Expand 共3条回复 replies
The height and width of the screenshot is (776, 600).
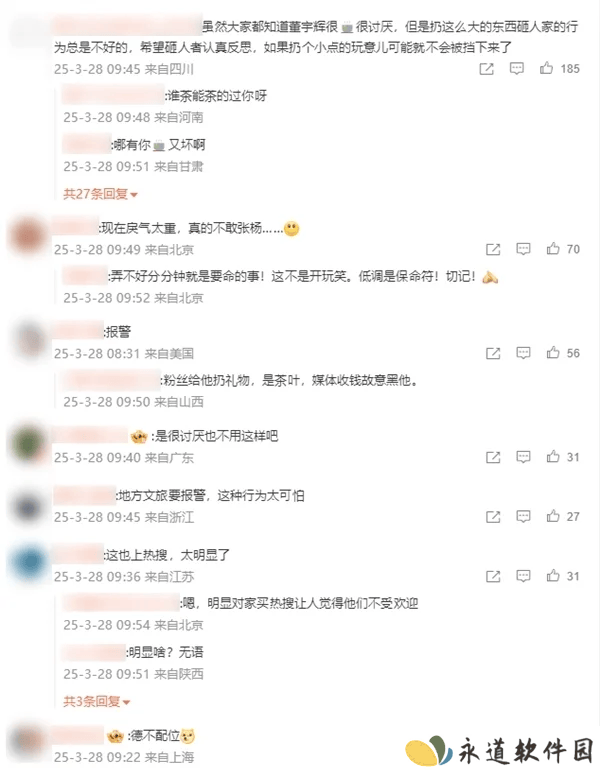point(97,701)
